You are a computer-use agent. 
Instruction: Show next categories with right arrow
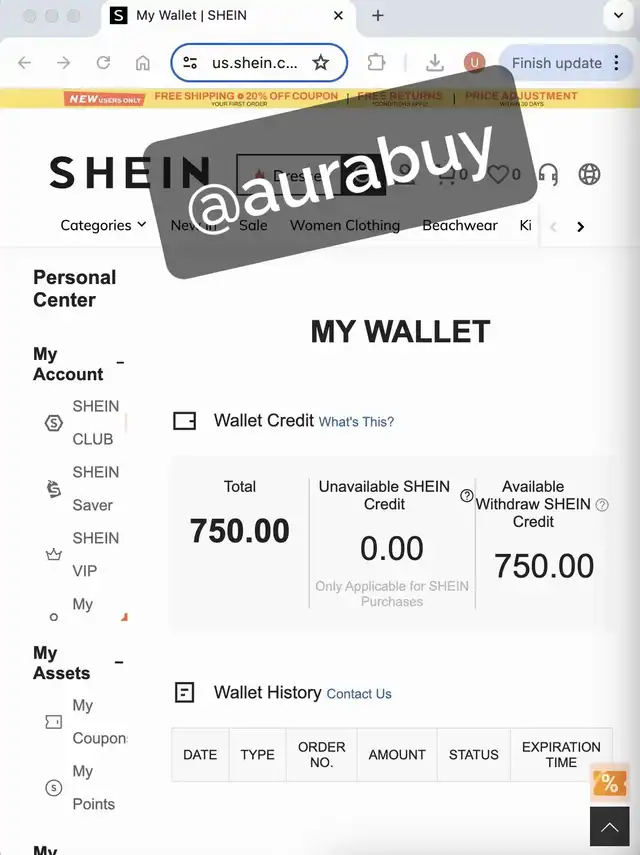pos(580,226)
